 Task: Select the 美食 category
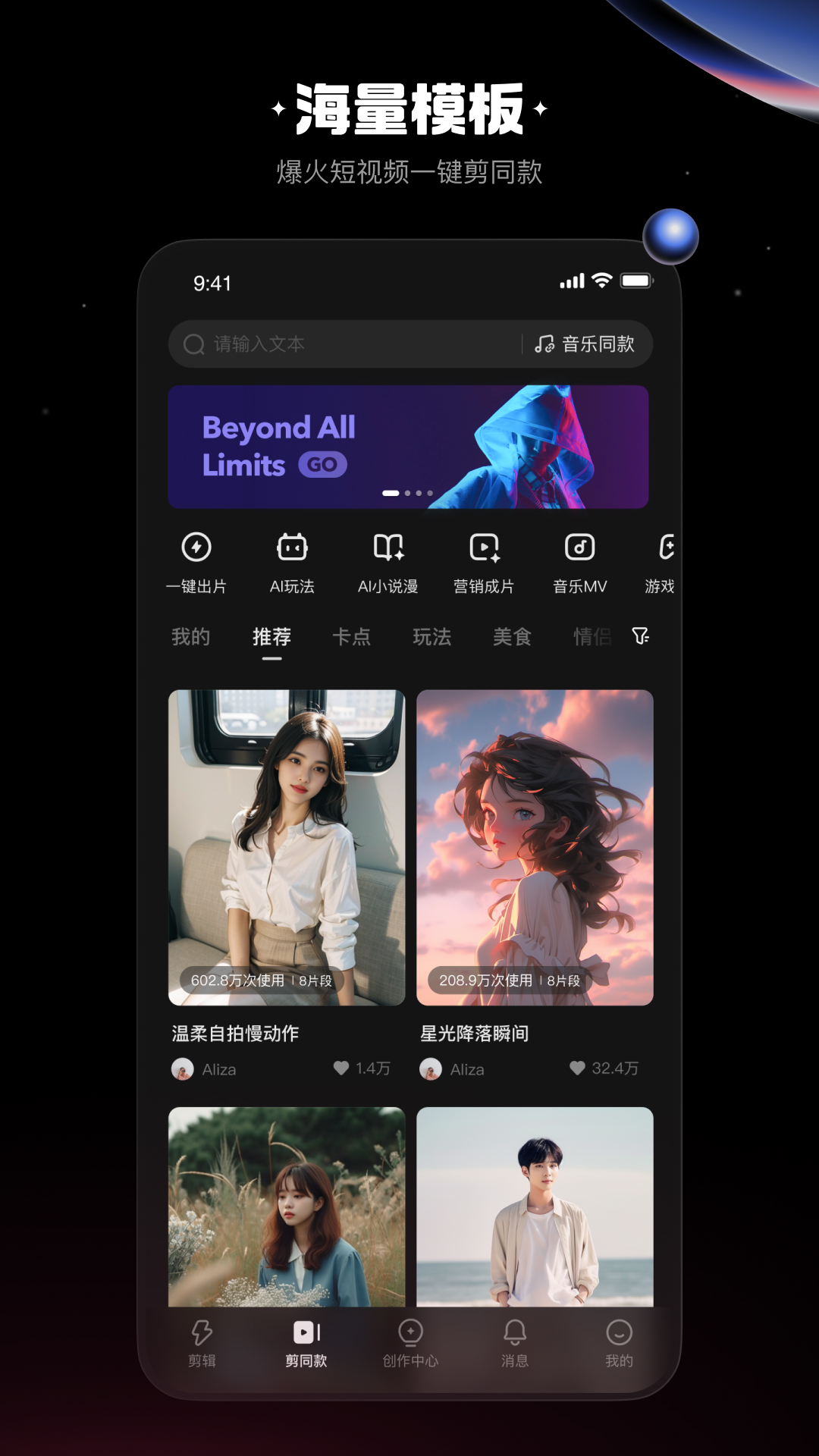pyautogui.click(x=511, y=638)
